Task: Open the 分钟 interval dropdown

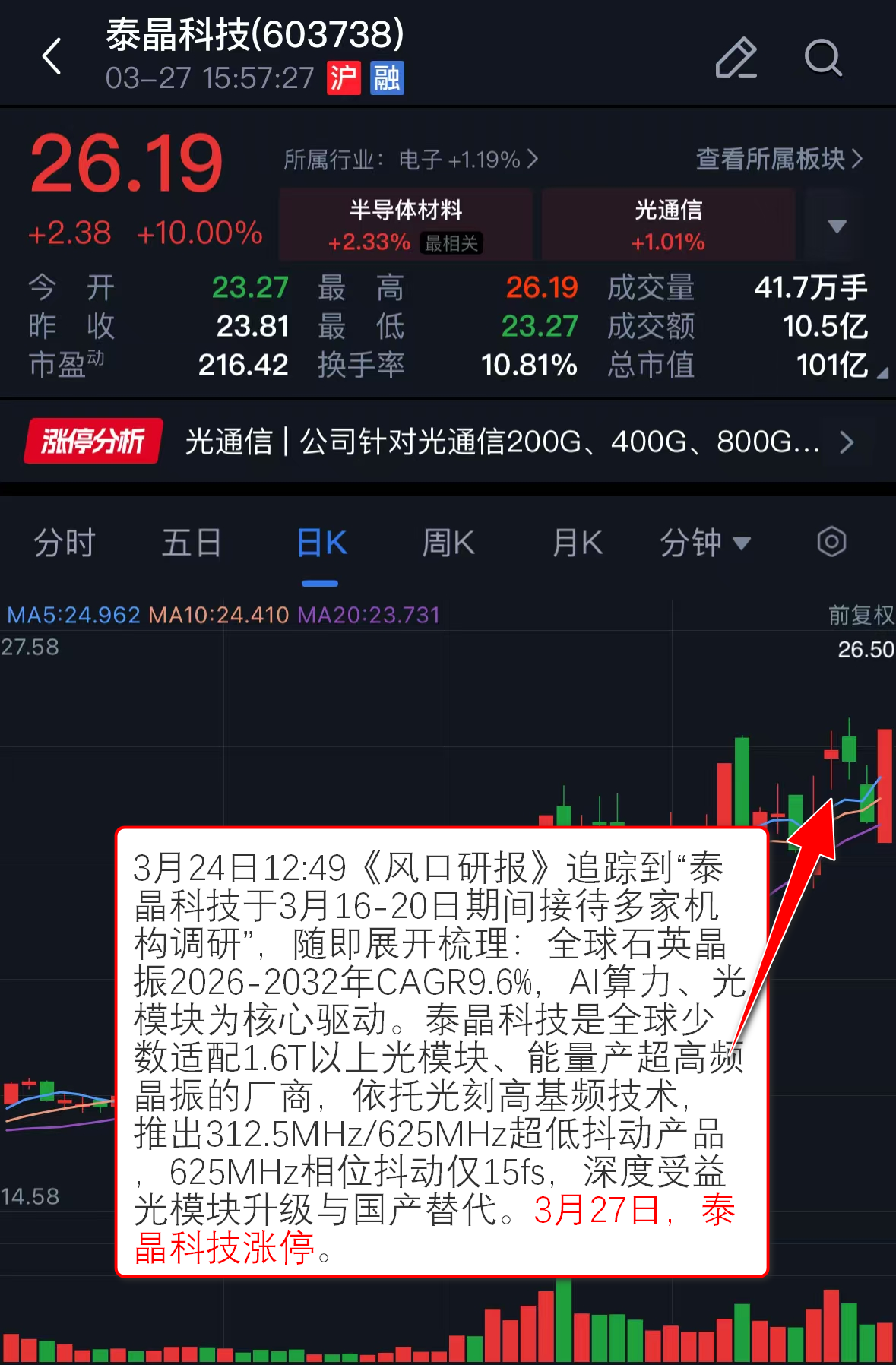Action: 704,543
